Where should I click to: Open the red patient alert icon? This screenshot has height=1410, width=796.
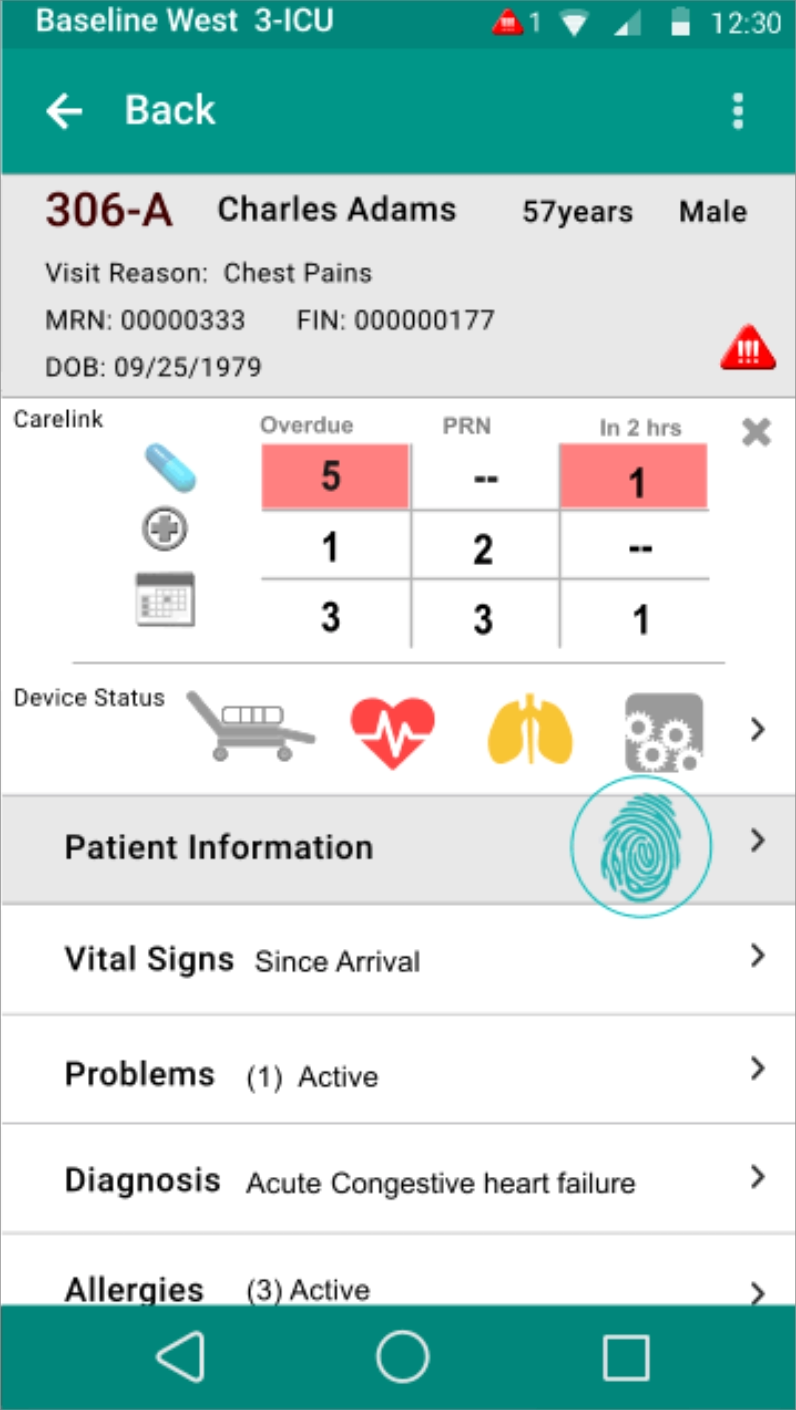point(748,350)
